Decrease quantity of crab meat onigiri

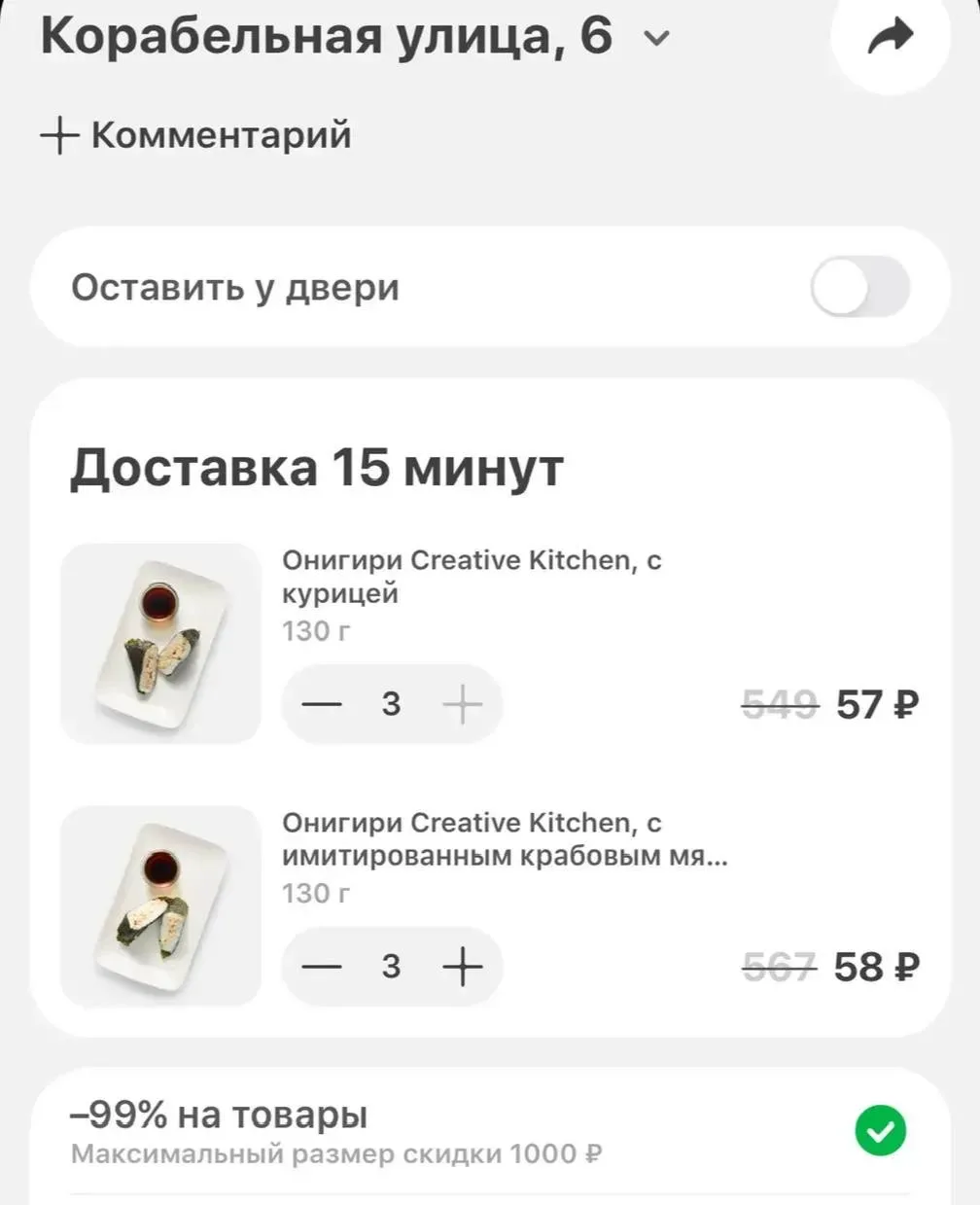[322, 966]
